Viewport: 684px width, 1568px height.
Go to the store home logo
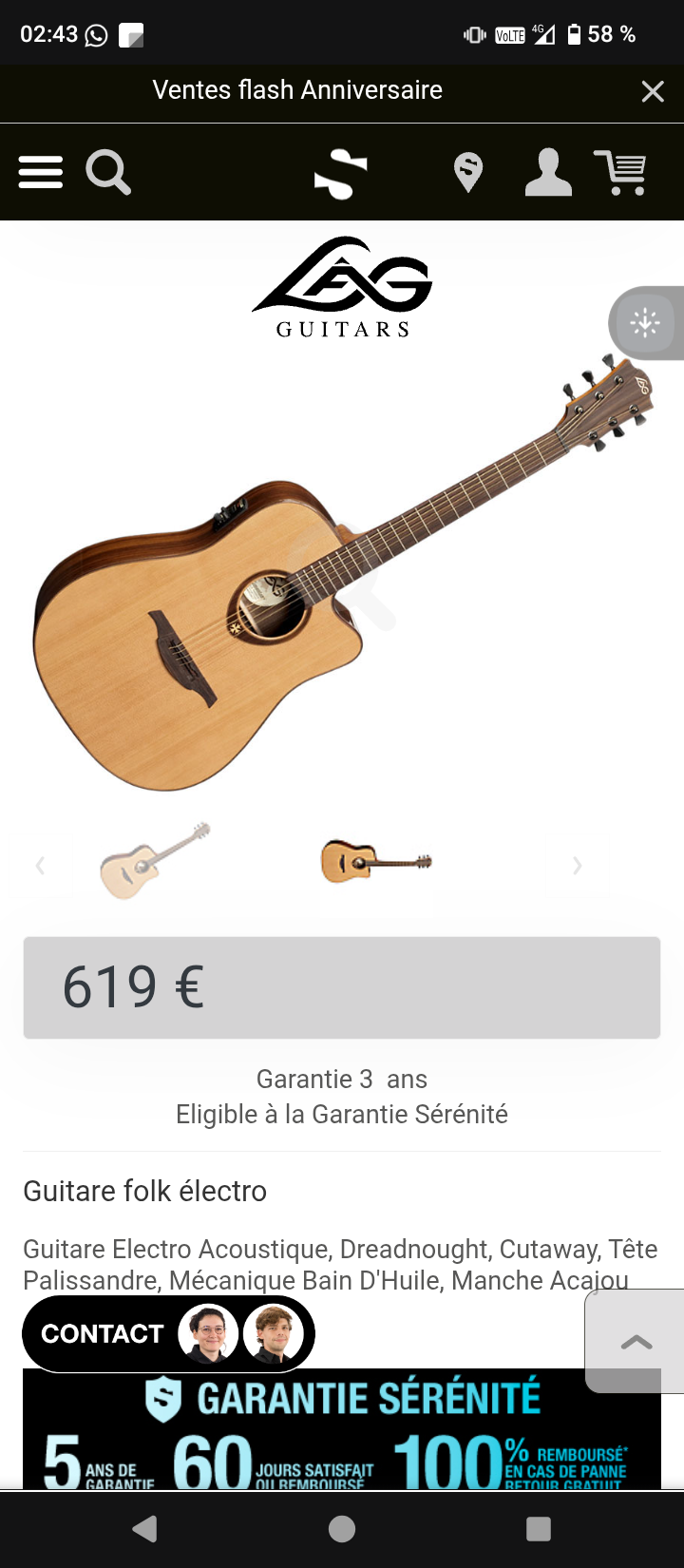340,174
